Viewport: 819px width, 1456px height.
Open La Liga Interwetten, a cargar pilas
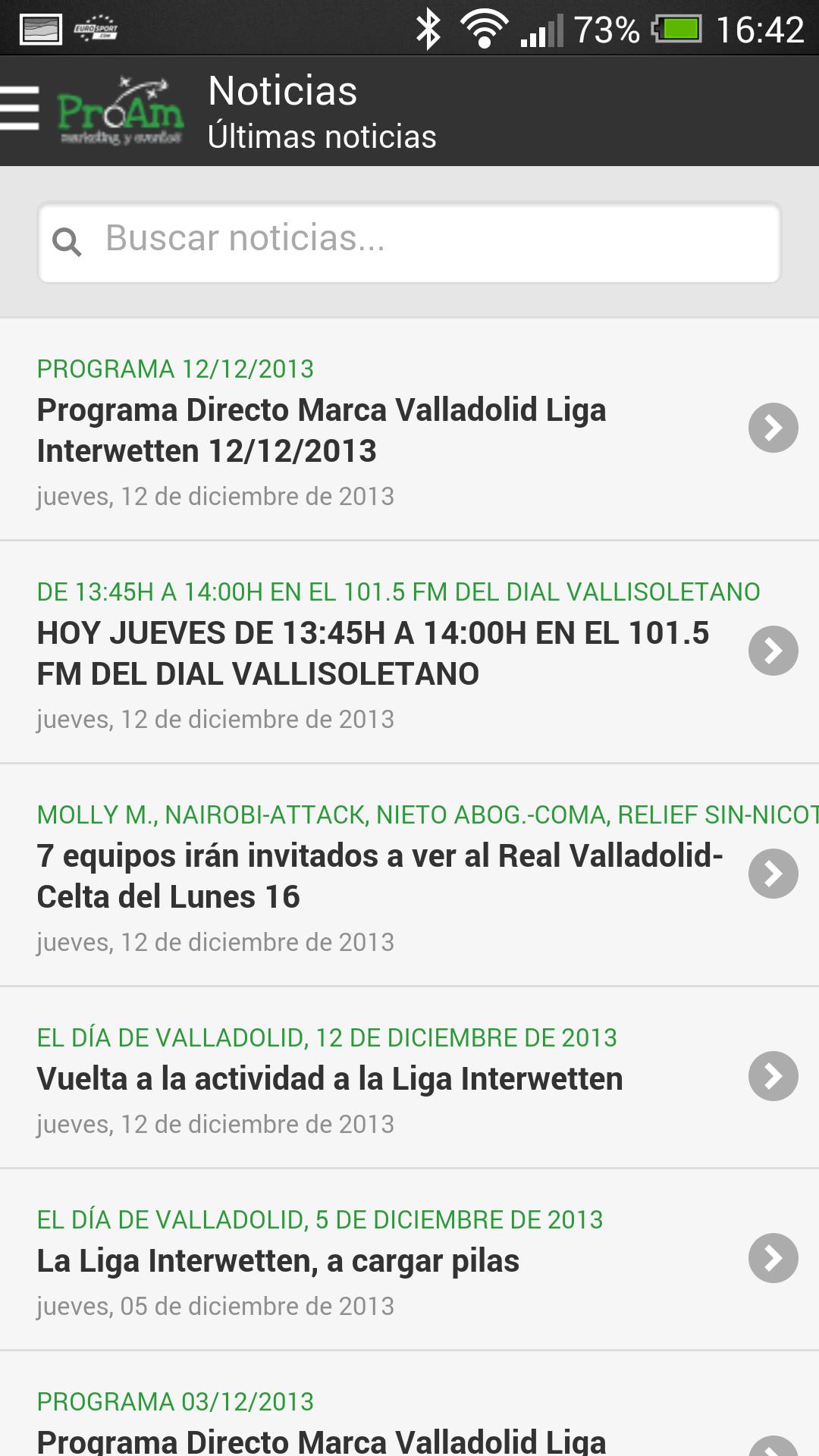pyautogui.click(x=379, y=1260)
